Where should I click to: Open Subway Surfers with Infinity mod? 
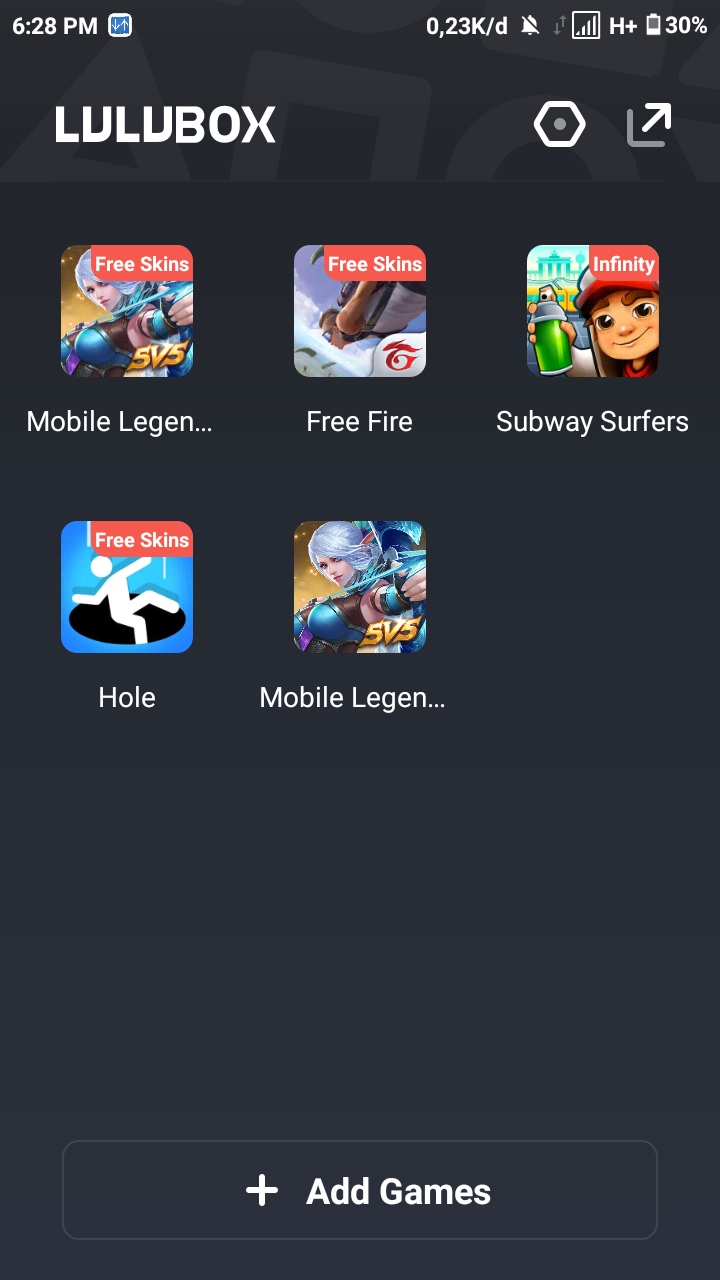click(592, 311)
